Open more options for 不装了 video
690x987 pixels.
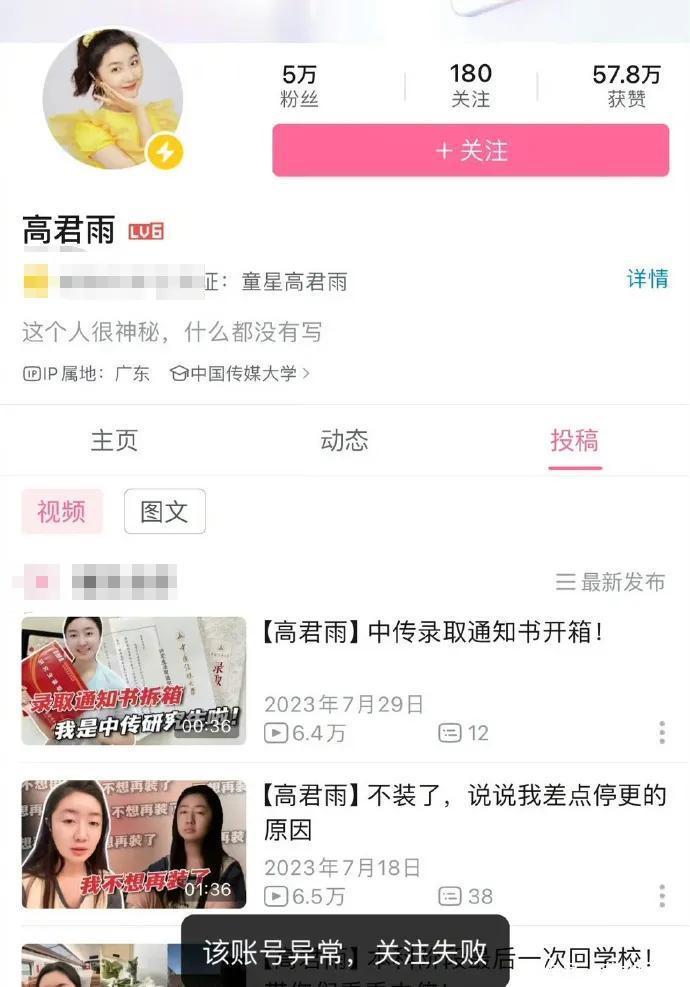pos(662,896)
